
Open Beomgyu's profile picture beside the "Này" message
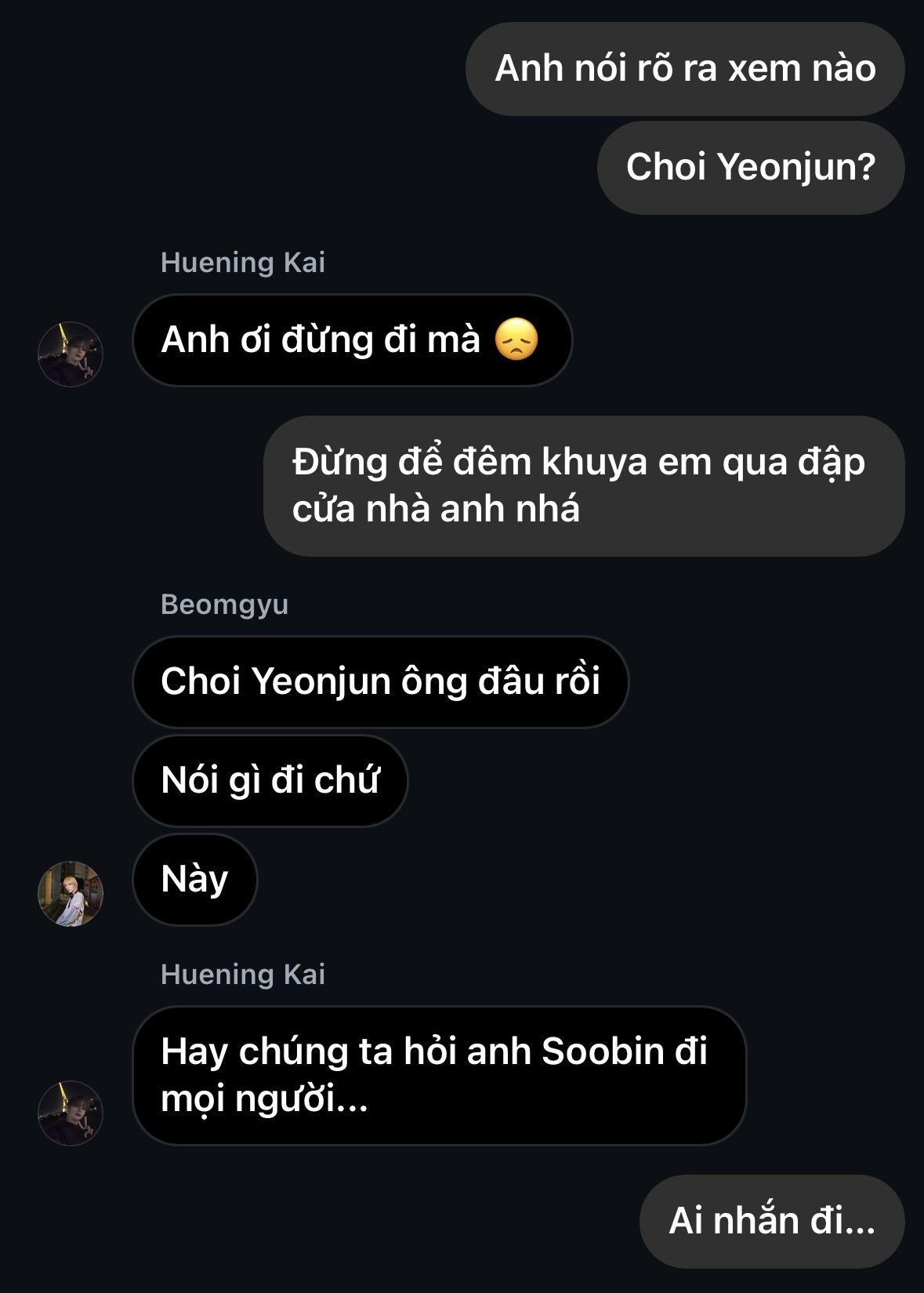click(x=71, y=893)
